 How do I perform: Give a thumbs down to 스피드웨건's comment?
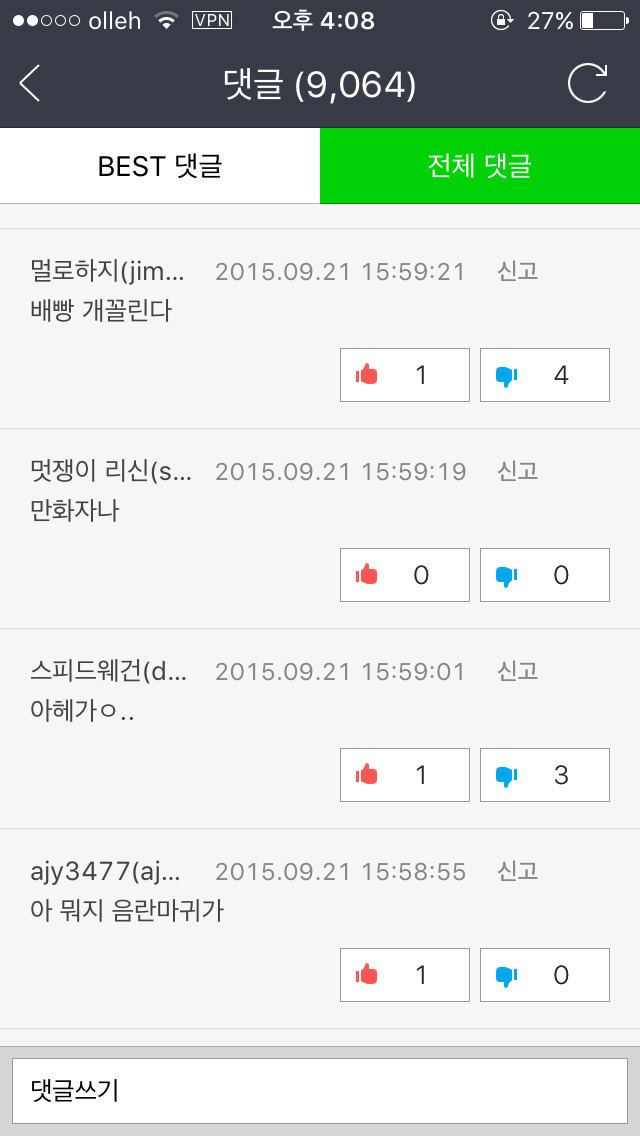(x=544, y=775)
